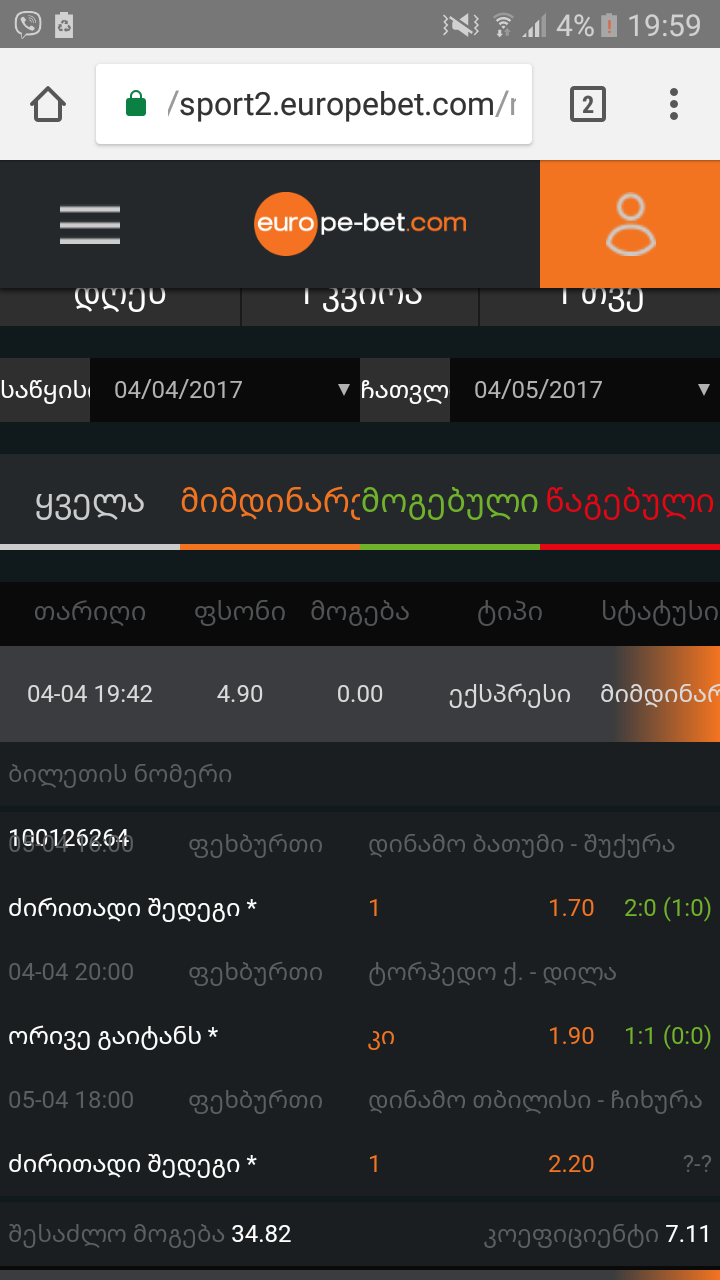Open the account profile panel

coord(630,224)
